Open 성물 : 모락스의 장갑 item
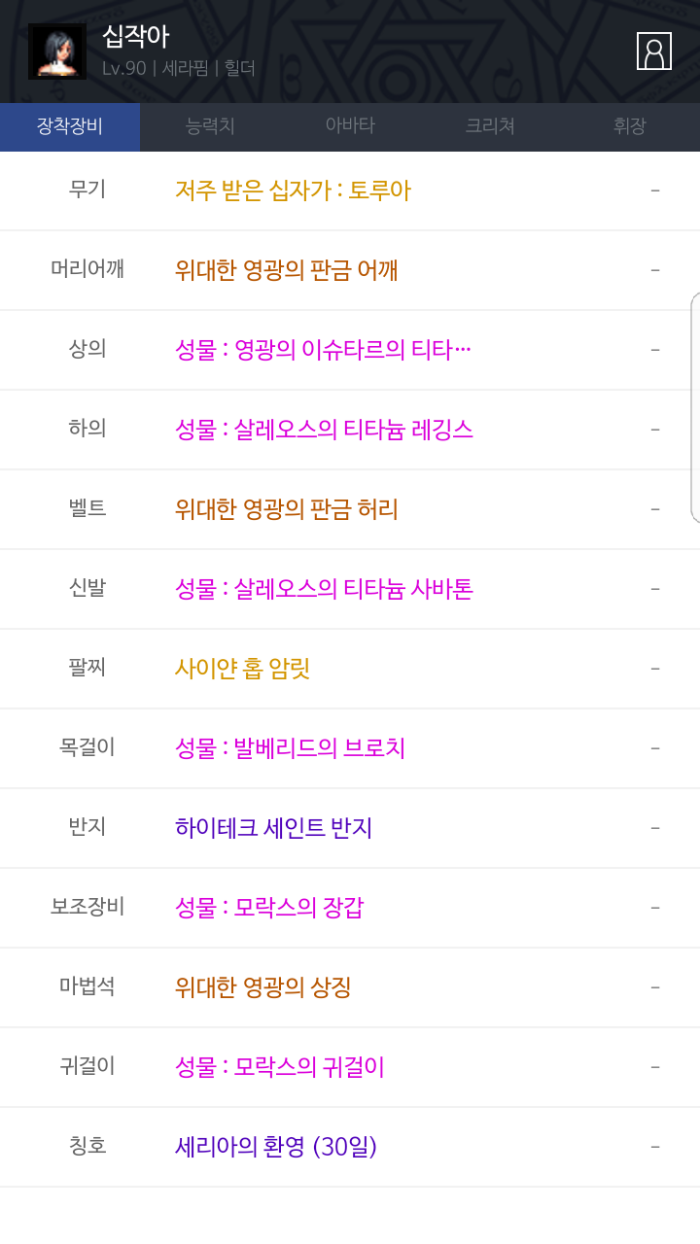The height and width of the screenshot is (1244, 700). coord(269,907)
